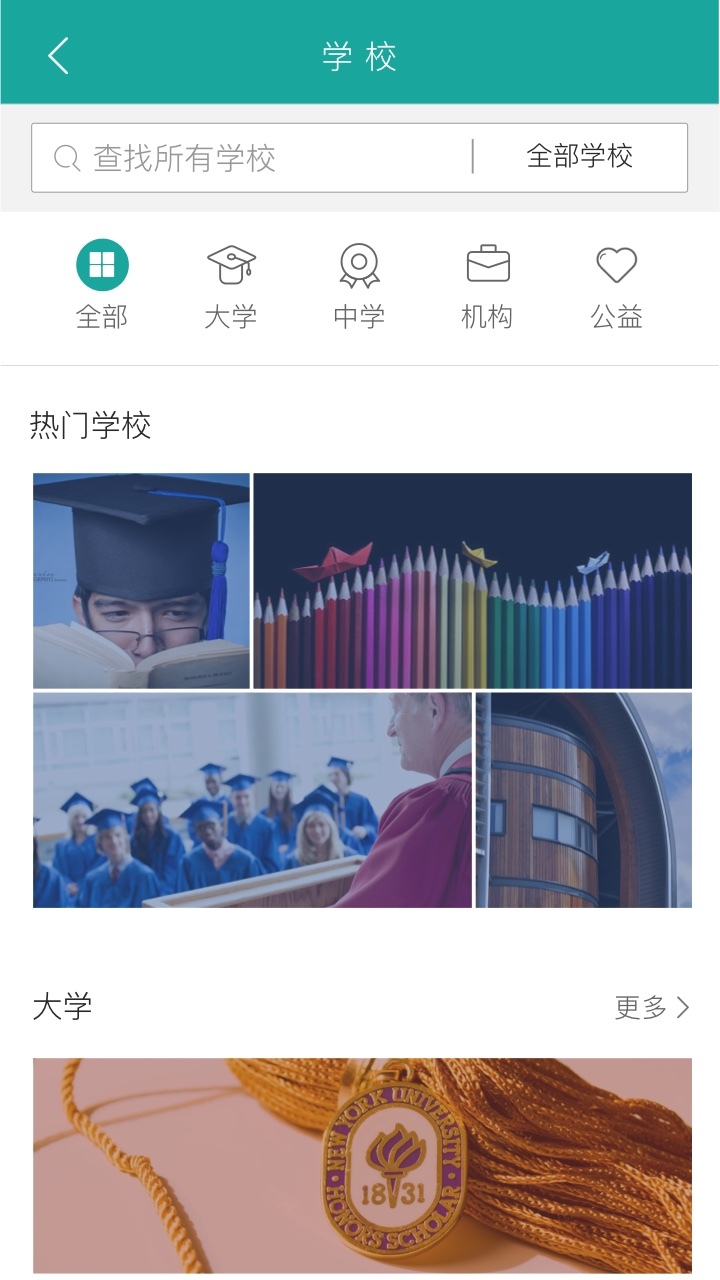Activate the 机构 category filter
Screen dimensions: 720x1280
(488, 285)
